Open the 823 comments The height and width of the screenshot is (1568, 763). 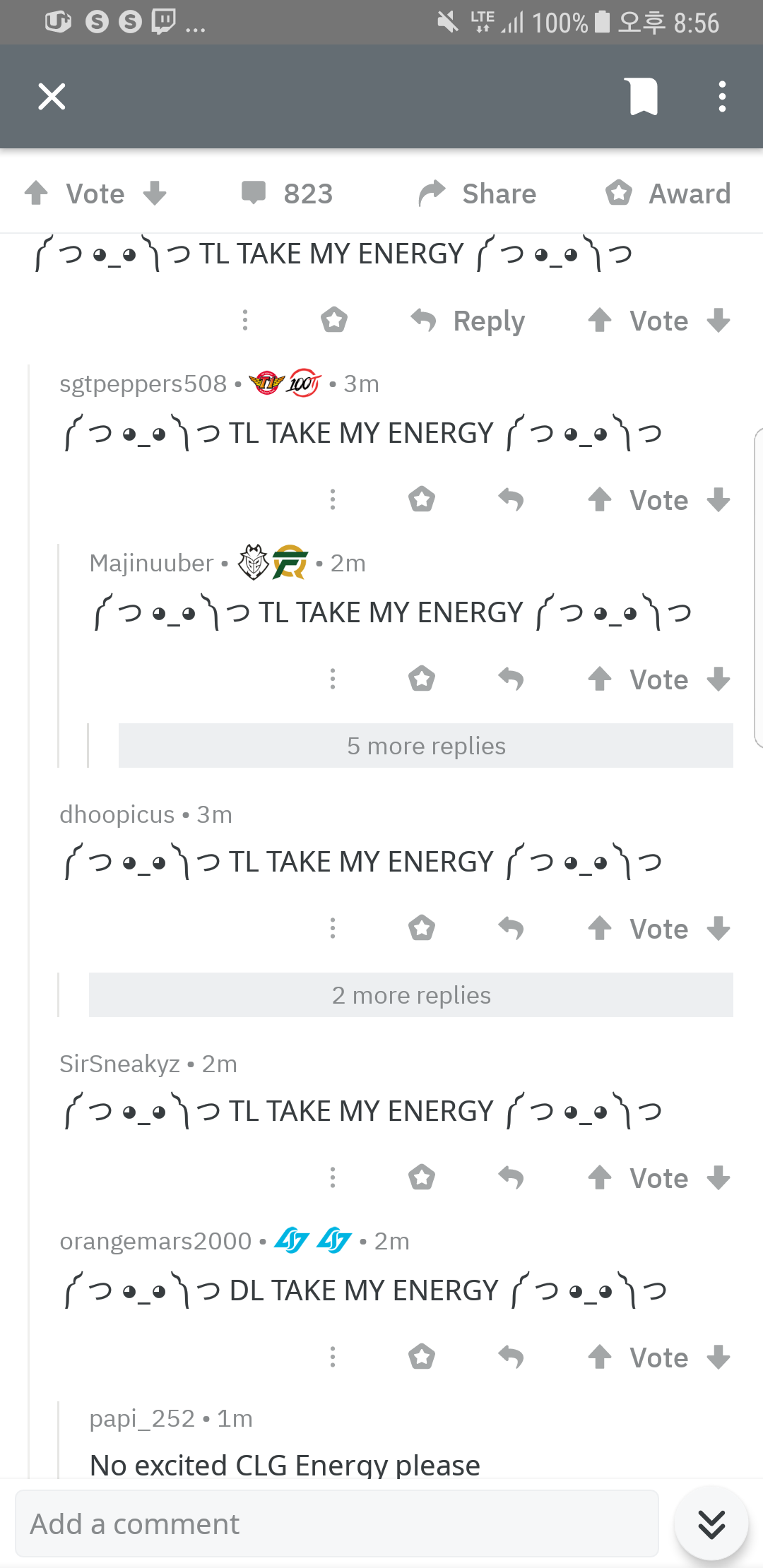[287, 193]
